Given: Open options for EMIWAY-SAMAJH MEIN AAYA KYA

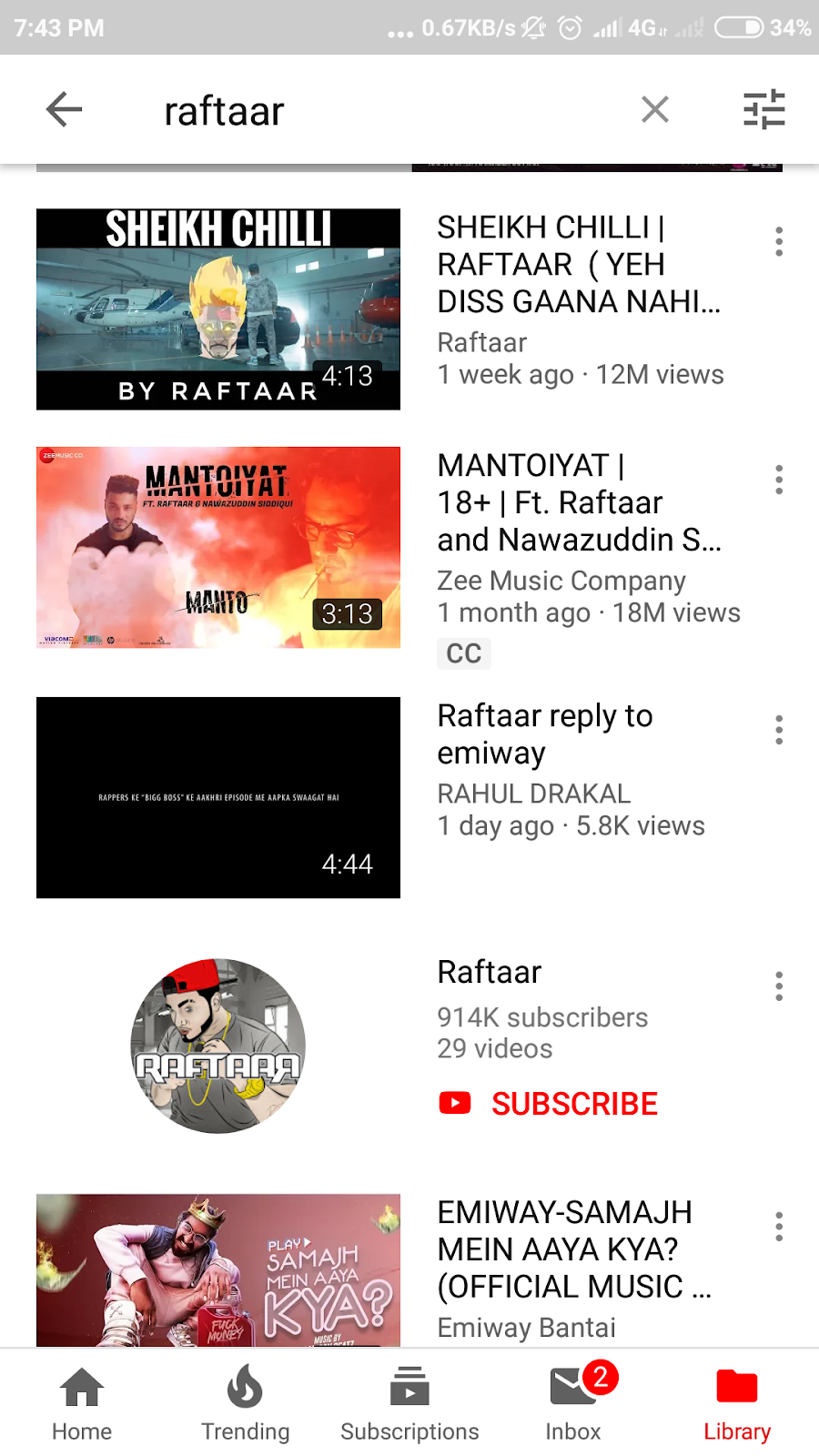Looking at the screenshot, I should 779,1227.
